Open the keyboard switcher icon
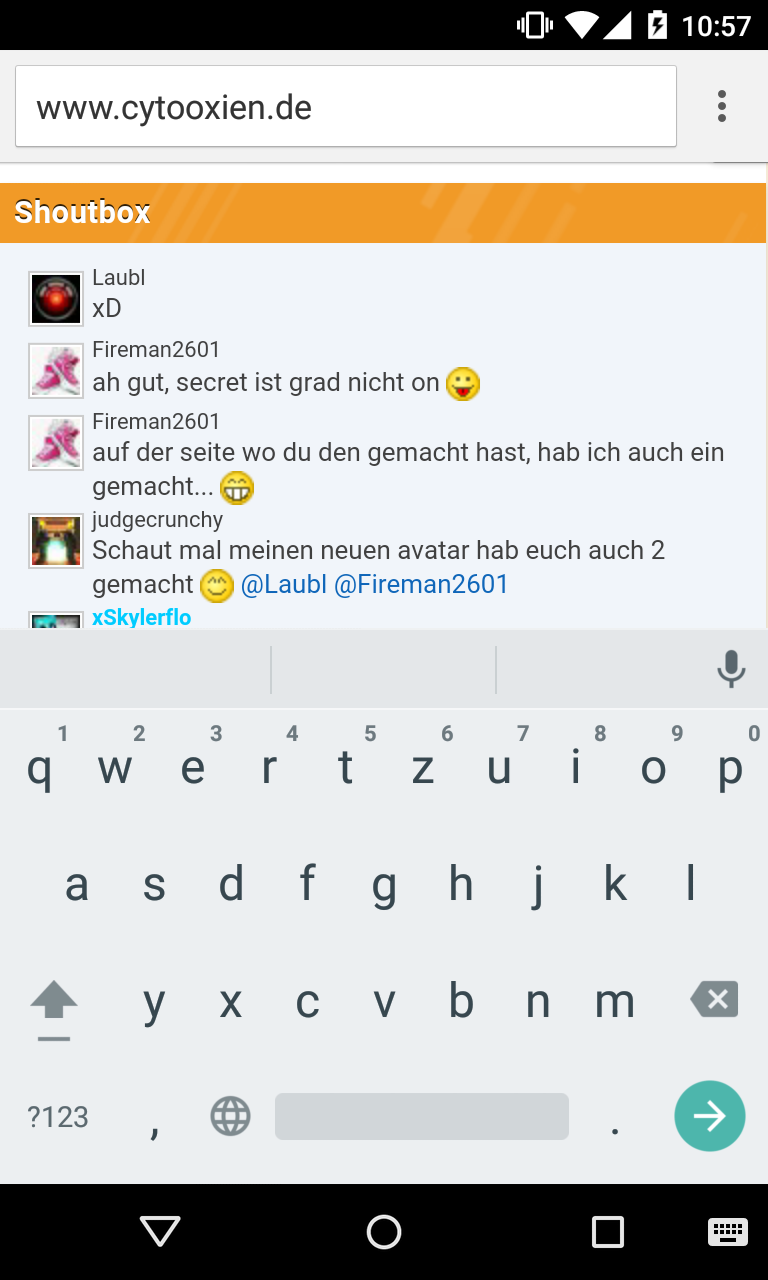The image size is (768, 1280). [727, 1232]
